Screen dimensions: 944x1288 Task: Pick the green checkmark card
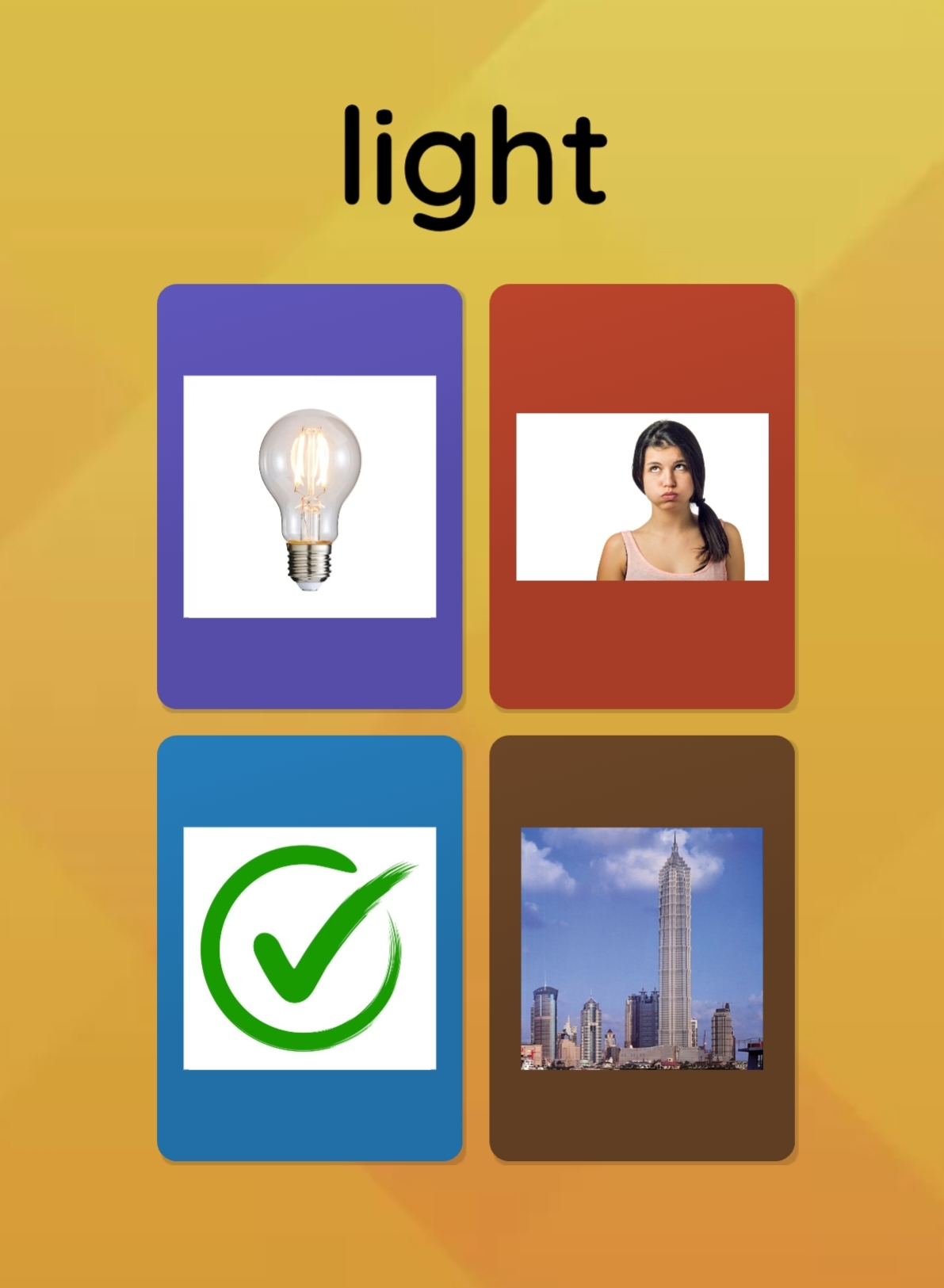tap(309, 948)
